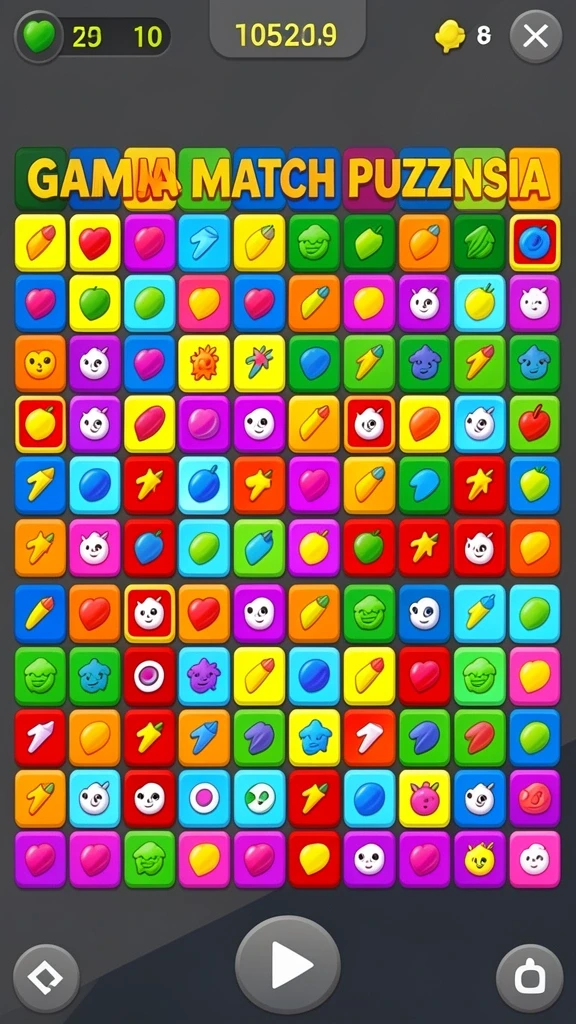This screenshot has width=576, height=1024.
Task: Tap the white ring tile on red background
Action: coord(150,676)
